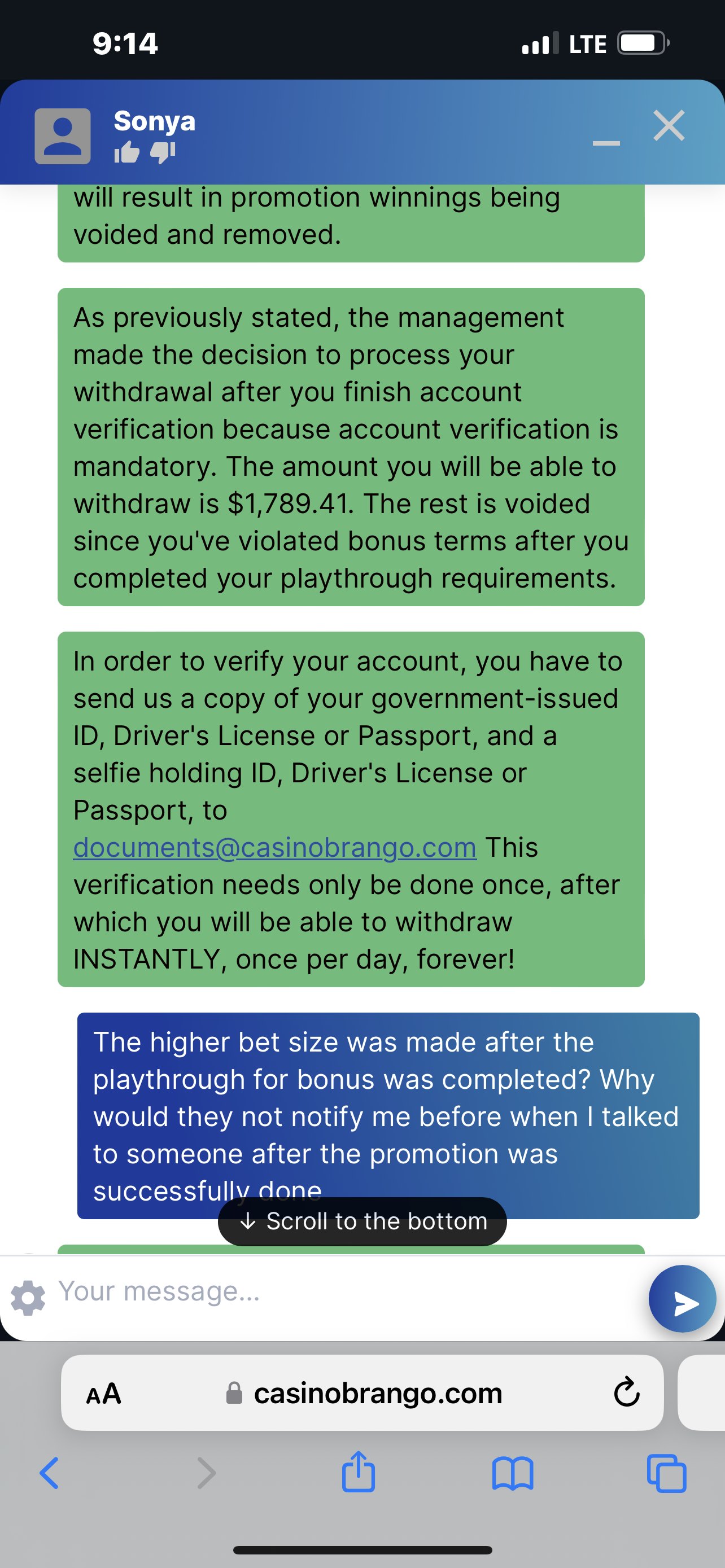Go back in Safari
Image resolution: width=725 pixels, height=1568 pixels.
point(49,1473)
